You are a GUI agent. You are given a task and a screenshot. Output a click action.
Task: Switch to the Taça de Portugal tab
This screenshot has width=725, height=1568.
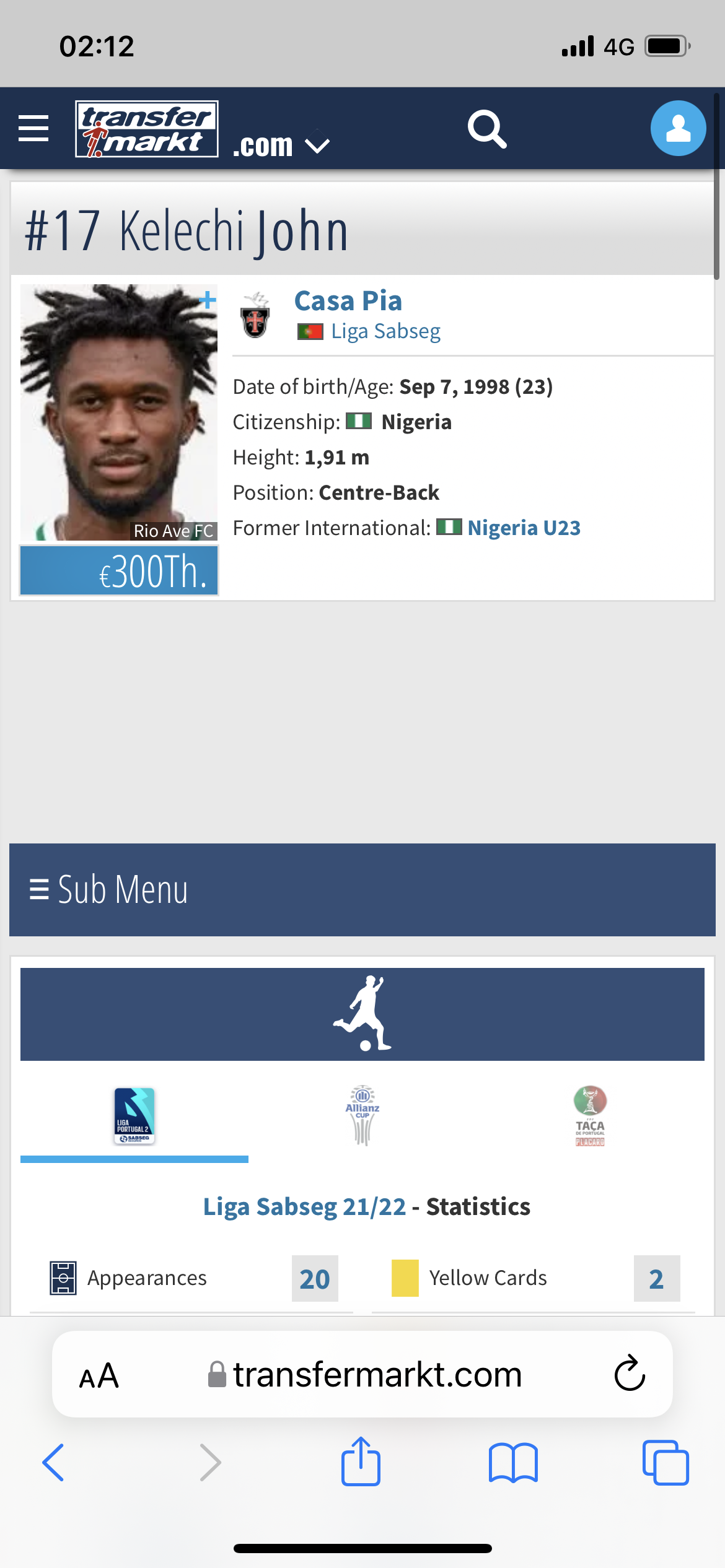590,1115
